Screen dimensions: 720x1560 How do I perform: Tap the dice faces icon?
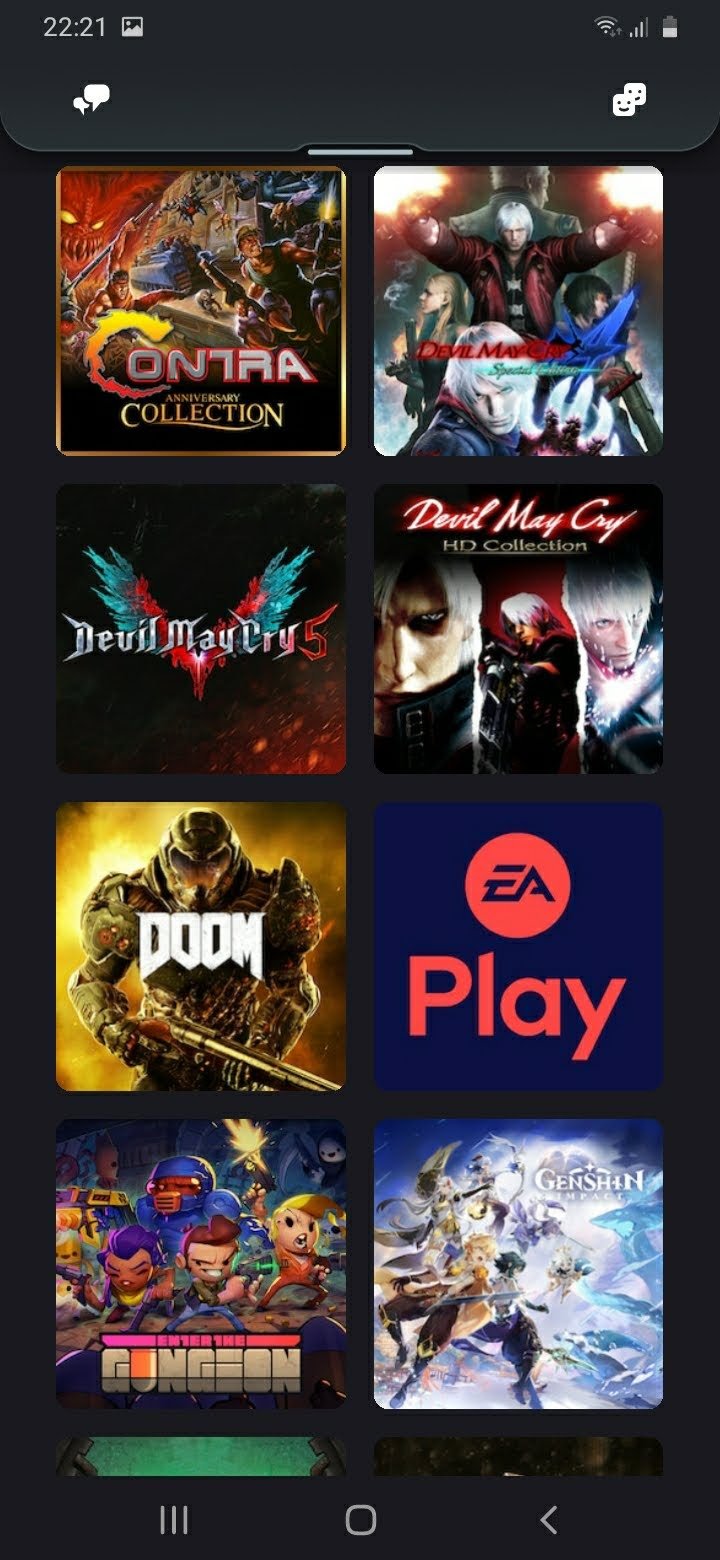[629, 100]
